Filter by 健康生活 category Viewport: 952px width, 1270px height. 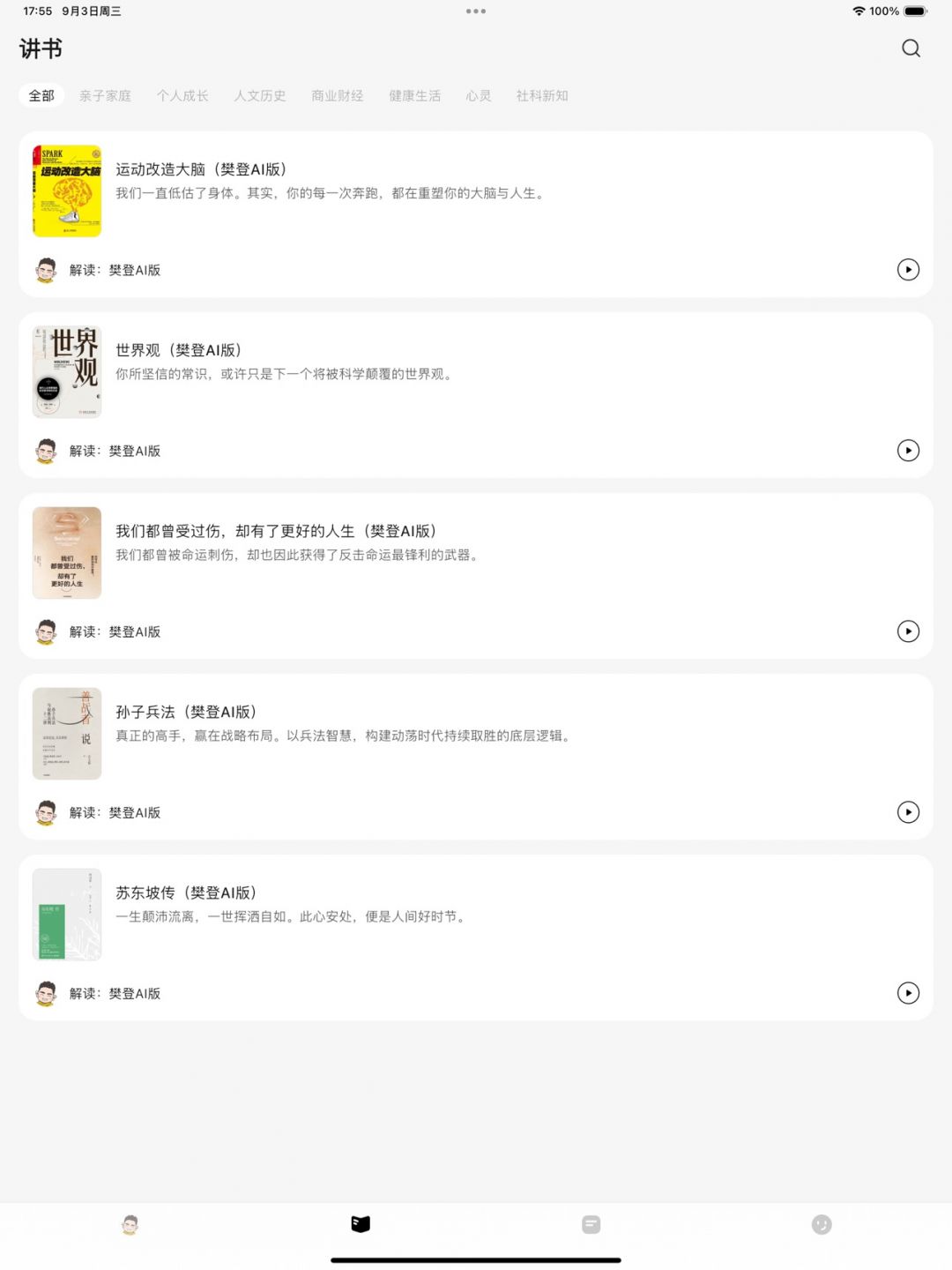pyautogui.click(x=414, y=95)
